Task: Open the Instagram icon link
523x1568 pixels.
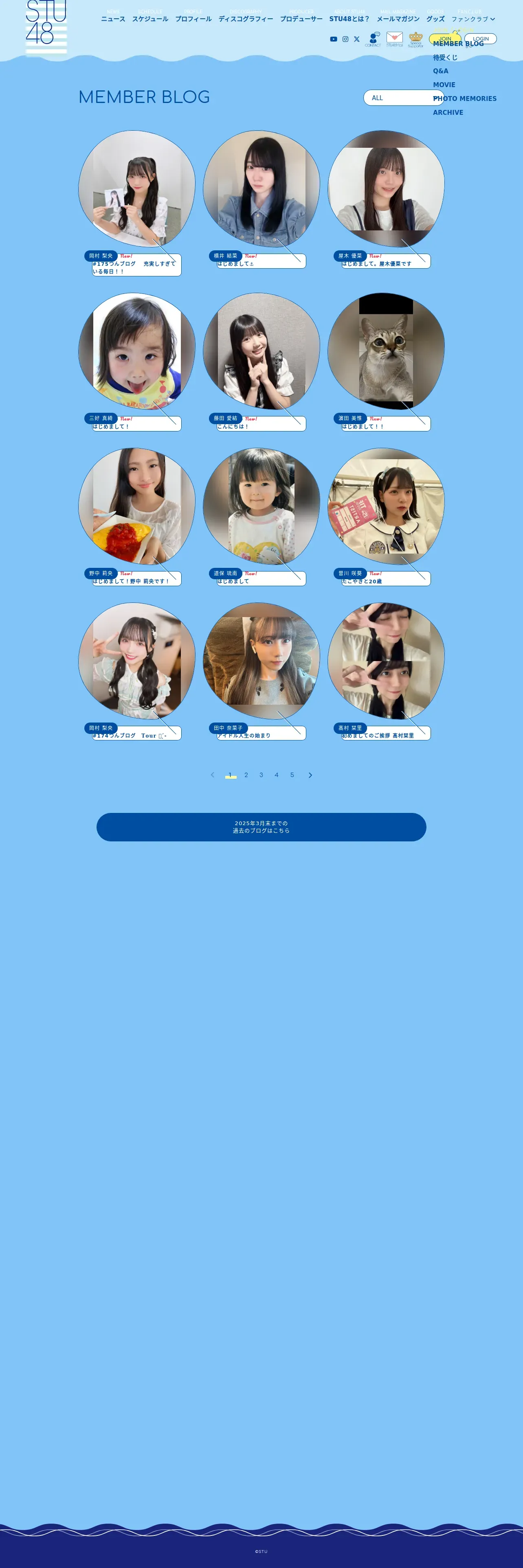Action: click(345, 39)
